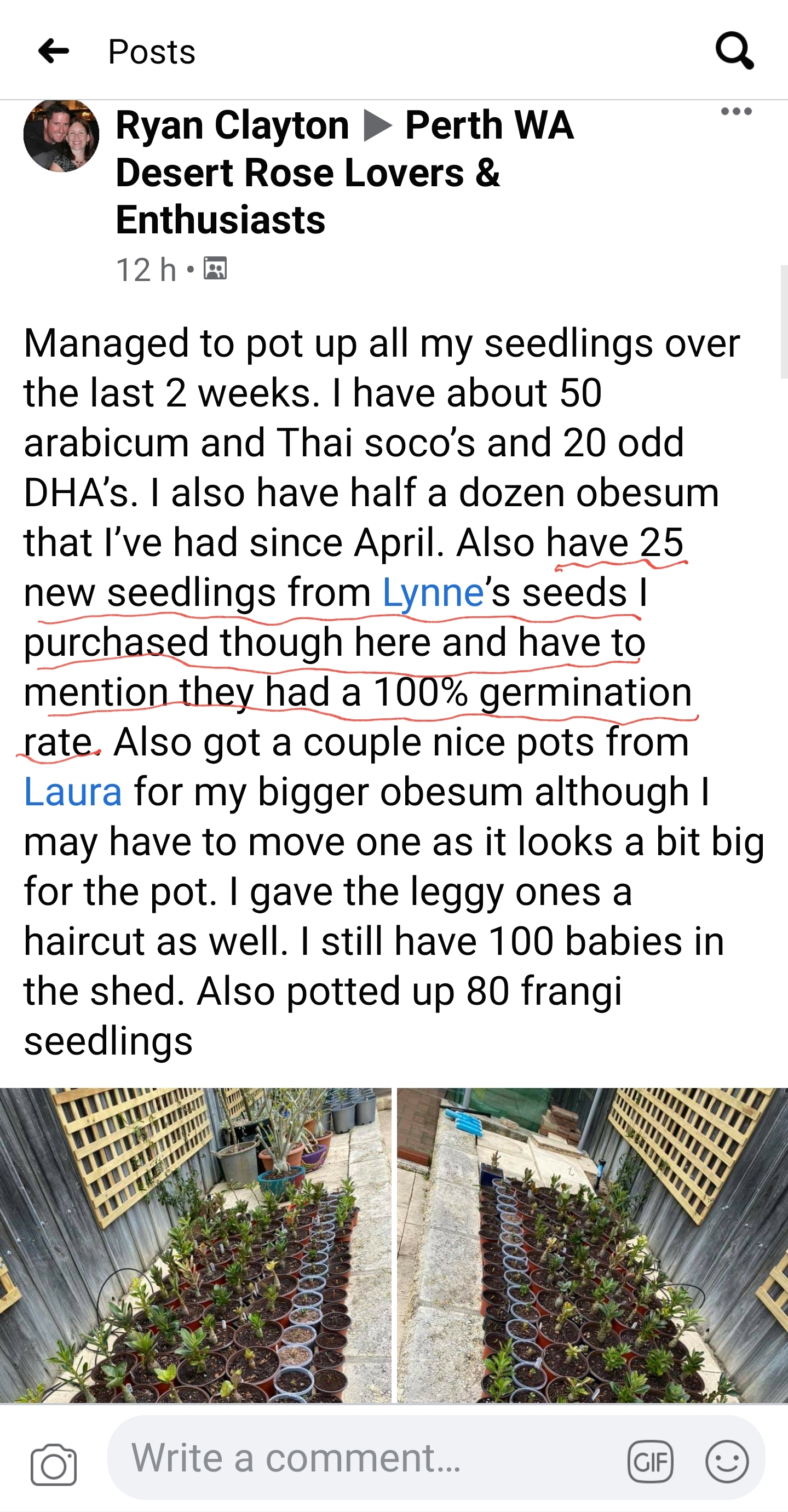The image size is (788, 1512).
Task: Open Ryan Clayton's profile name link
Action: pyautogui.click(x=232, y=125)
